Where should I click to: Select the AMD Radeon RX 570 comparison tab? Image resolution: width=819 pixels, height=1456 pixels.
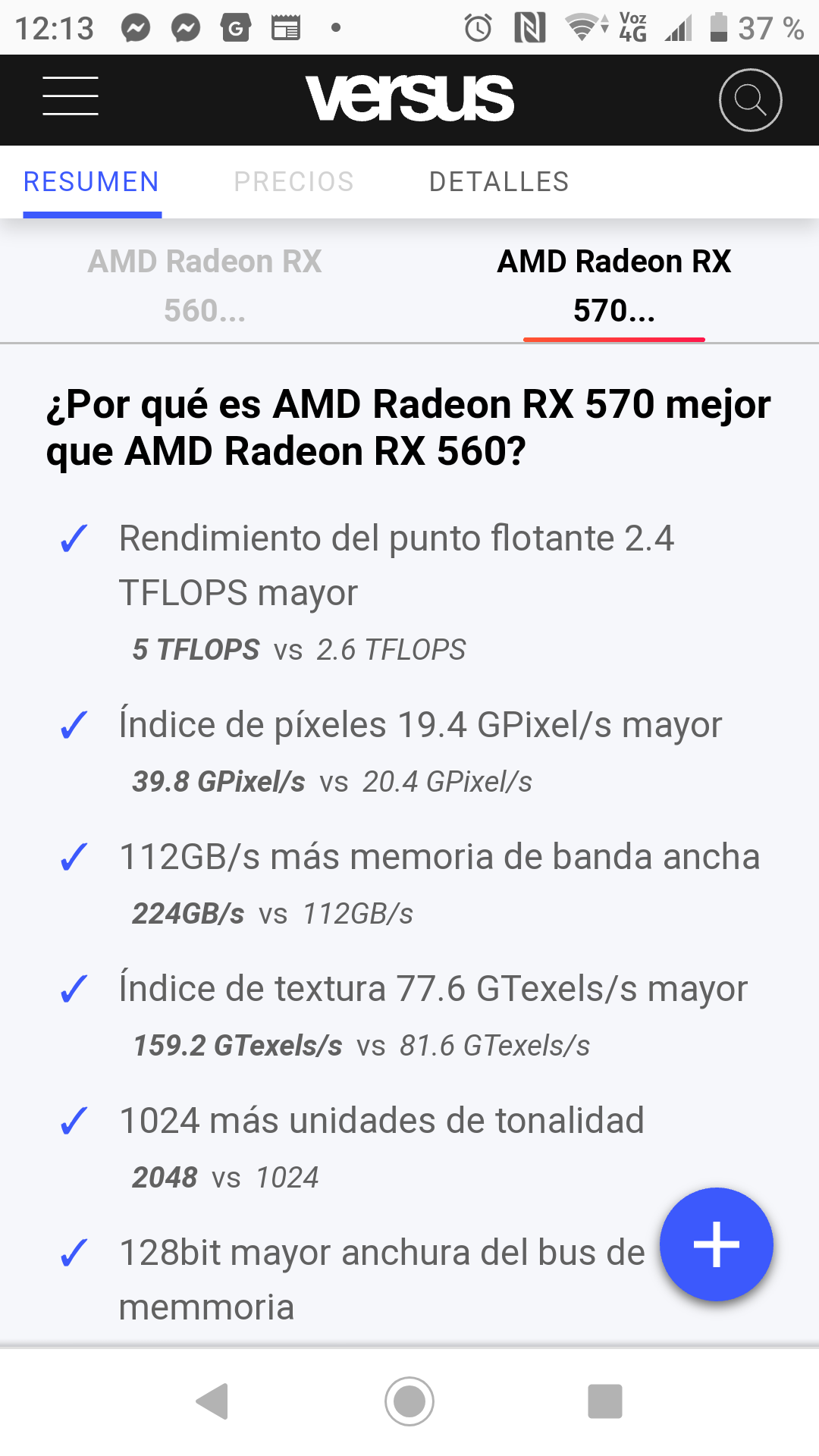(614, 286)
